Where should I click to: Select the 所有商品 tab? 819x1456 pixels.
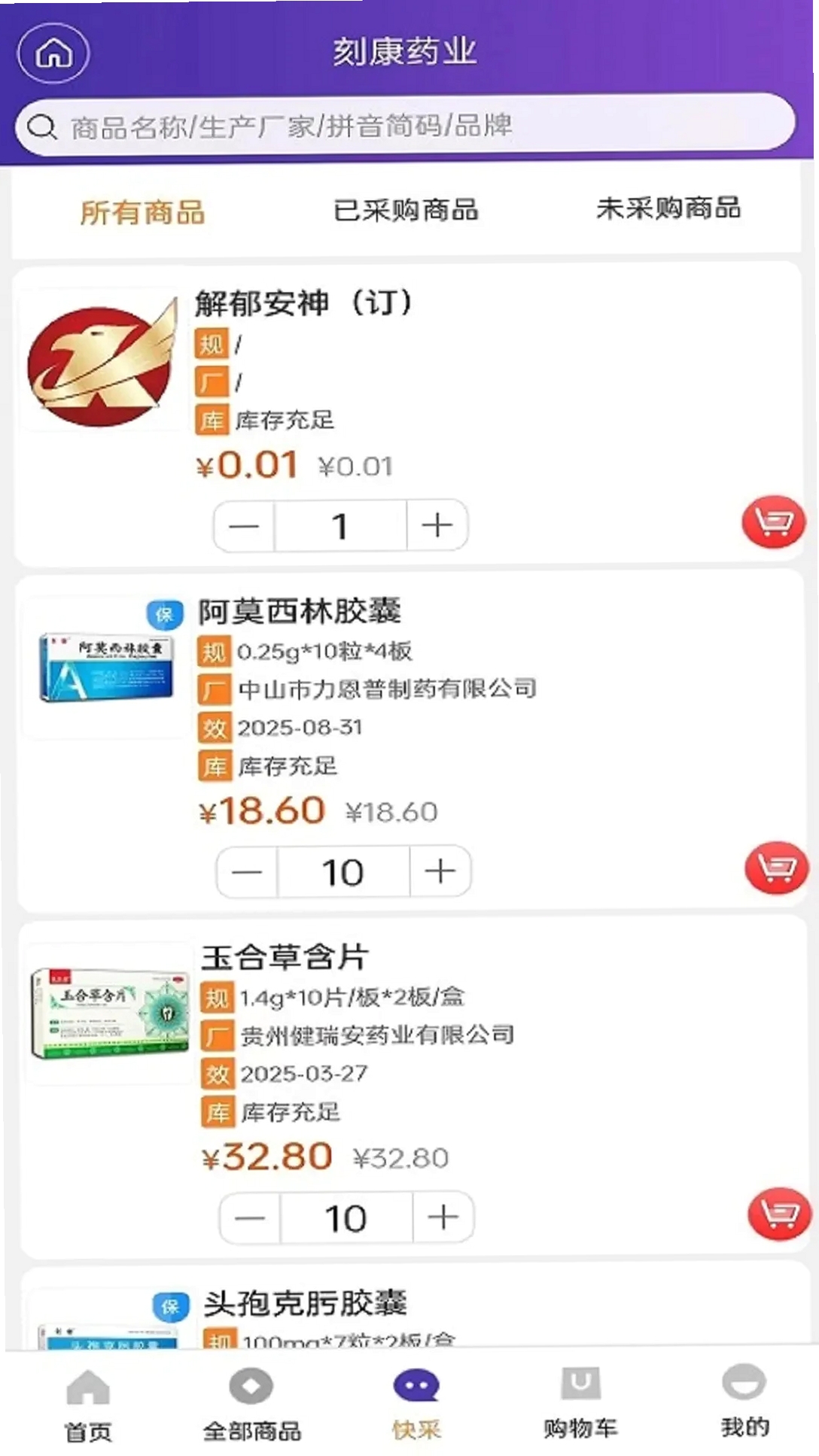click(143, 212)
